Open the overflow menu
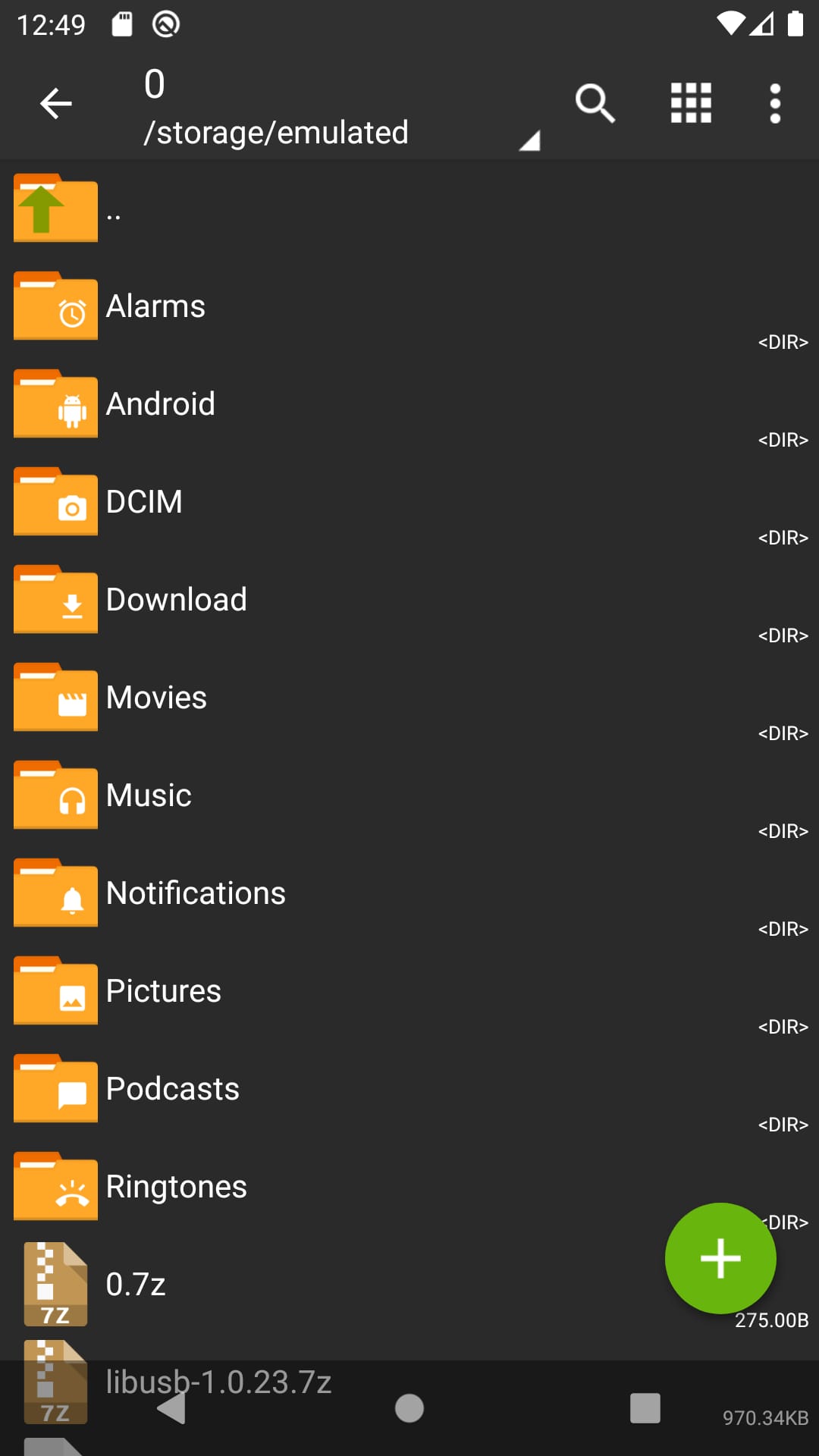This screenshot has height=1456, width=819. click(x=774, y=102)
